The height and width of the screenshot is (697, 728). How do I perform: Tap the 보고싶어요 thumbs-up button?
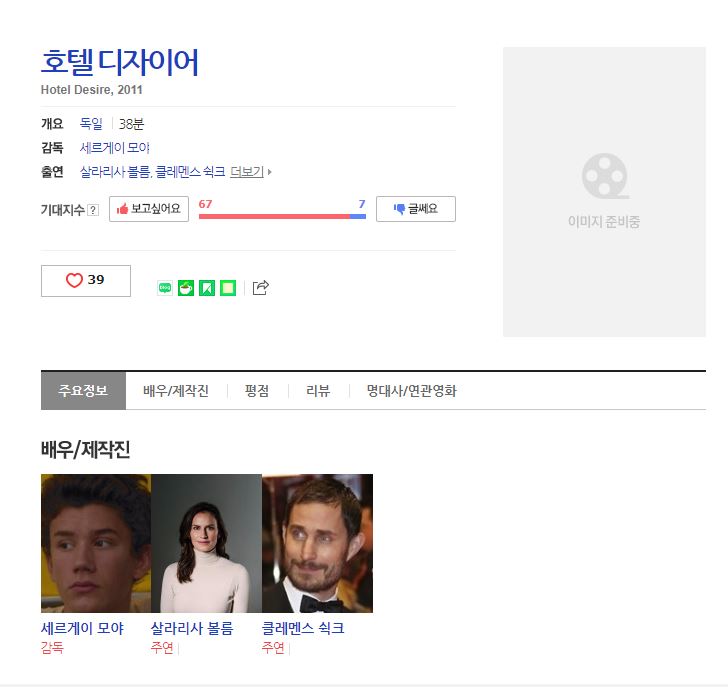pyautogui.click(x=148, y=209)
